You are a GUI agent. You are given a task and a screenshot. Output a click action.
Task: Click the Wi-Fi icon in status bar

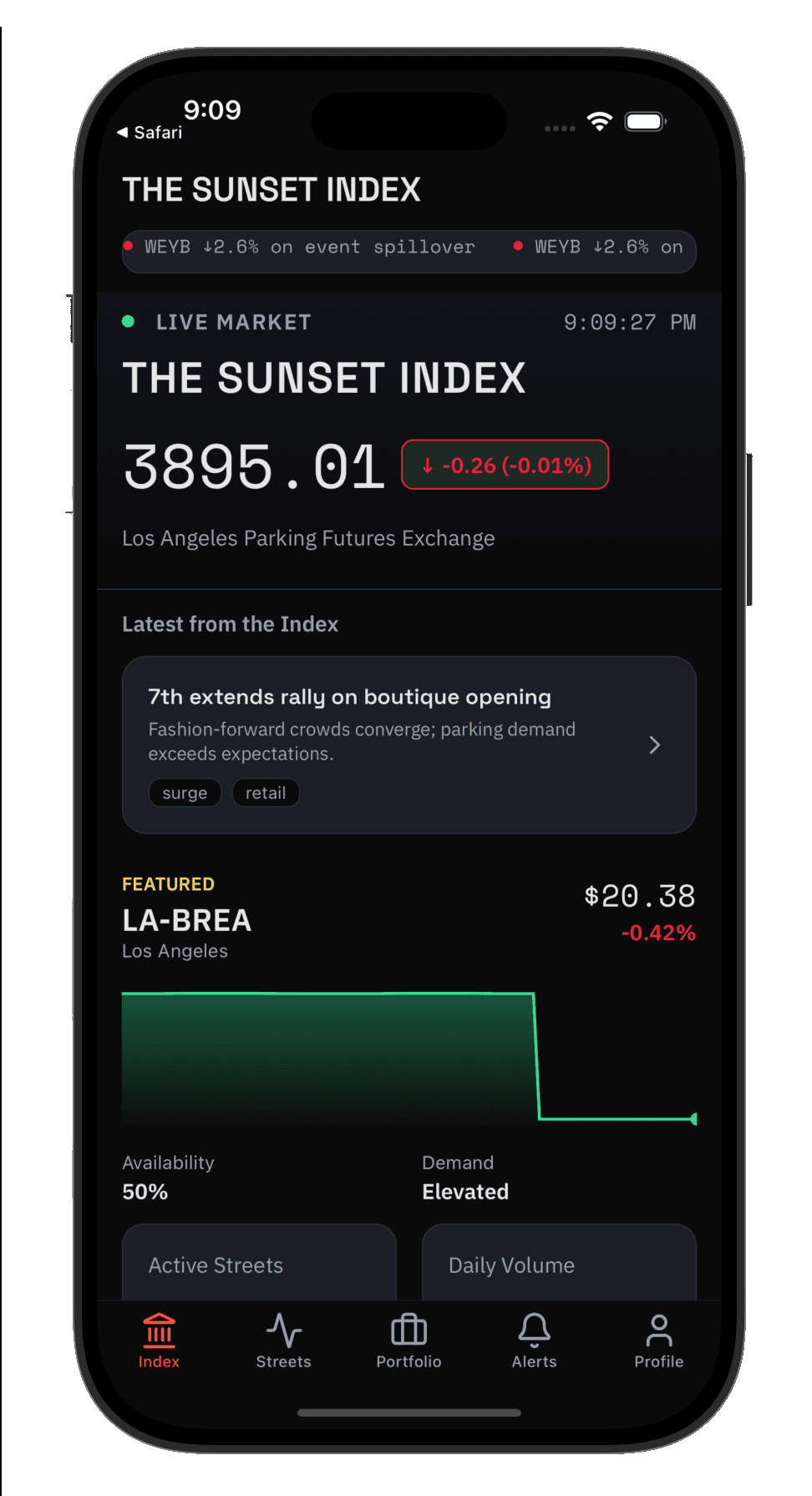click(600, 121)
